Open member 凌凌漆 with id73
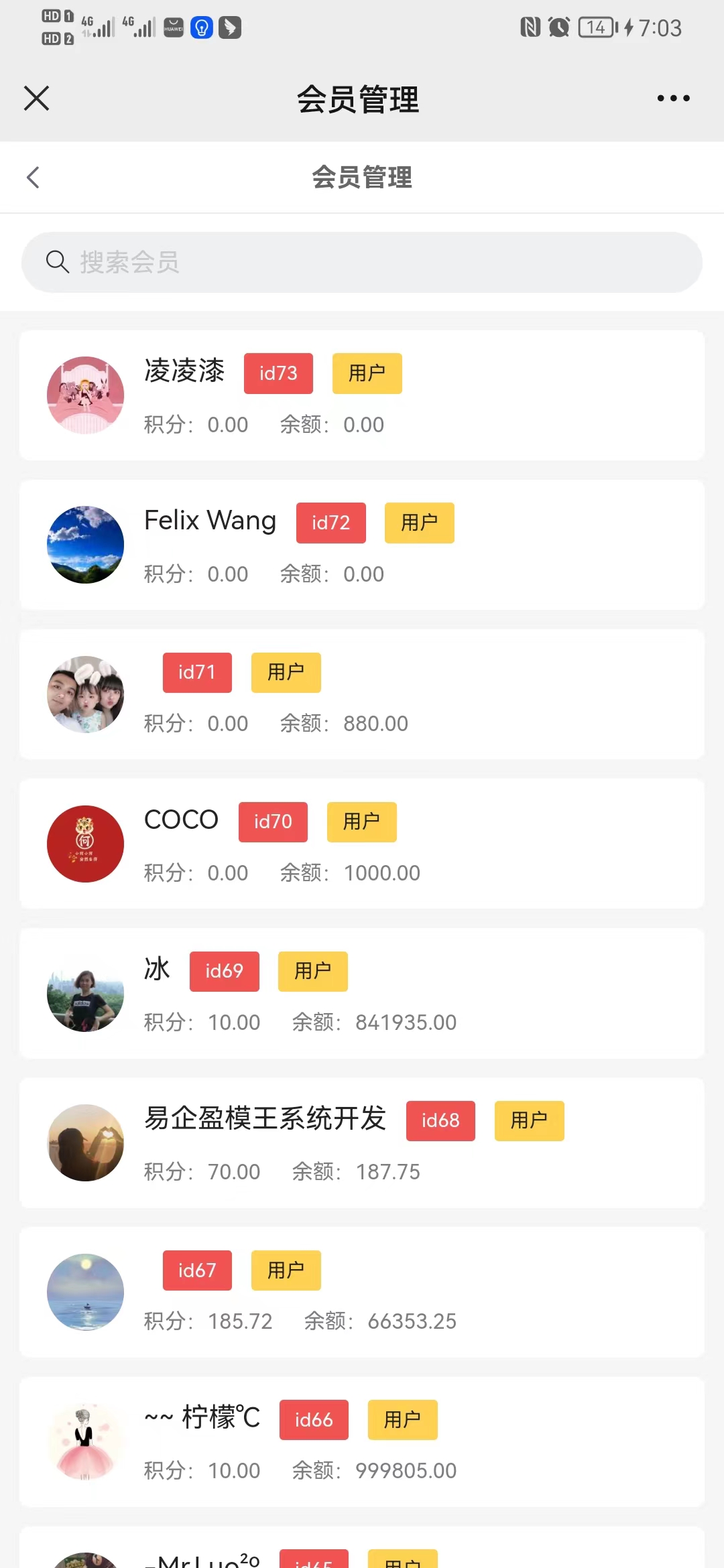This screenshot has width=724, height=1568. point(362,395)
